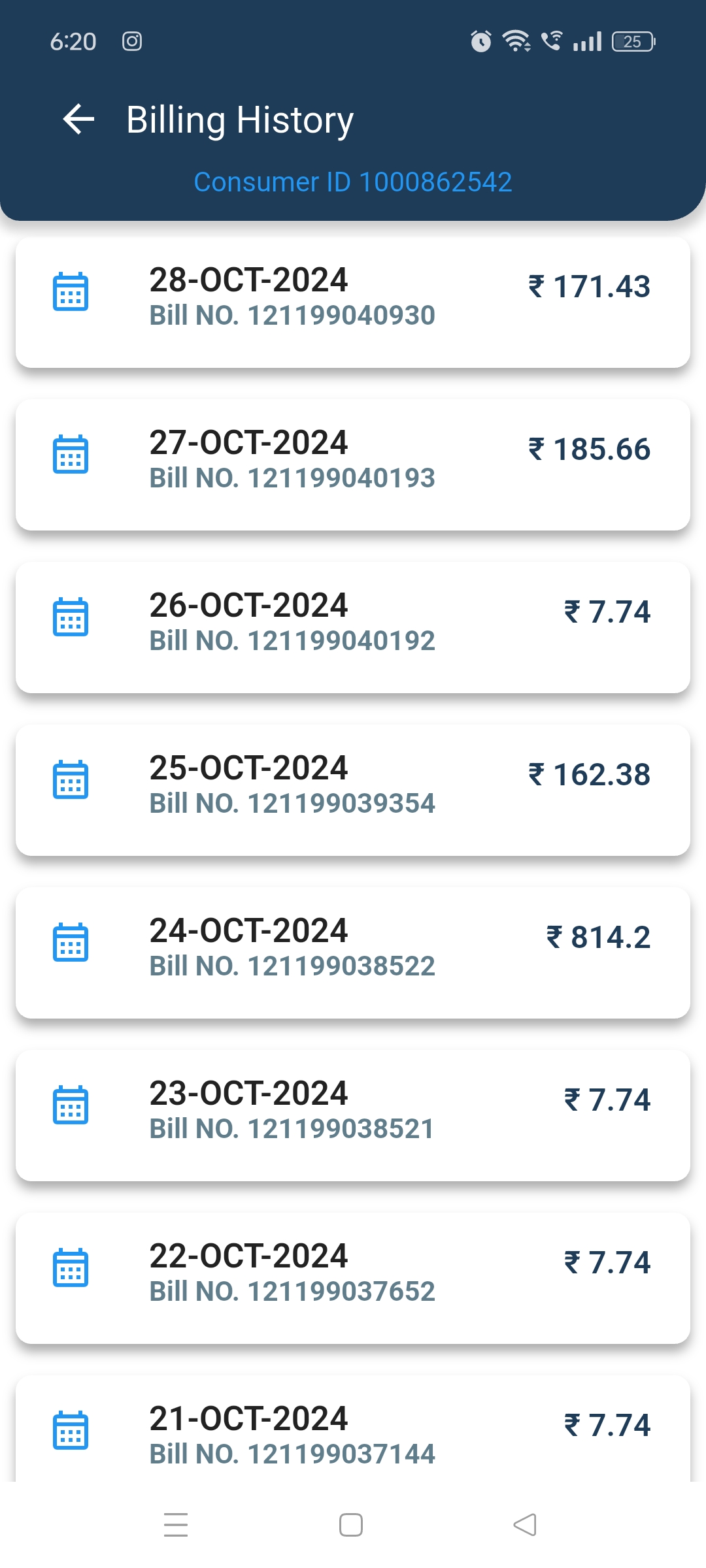View the bill dated 27-OCT-2024

[x=353, y=465]
